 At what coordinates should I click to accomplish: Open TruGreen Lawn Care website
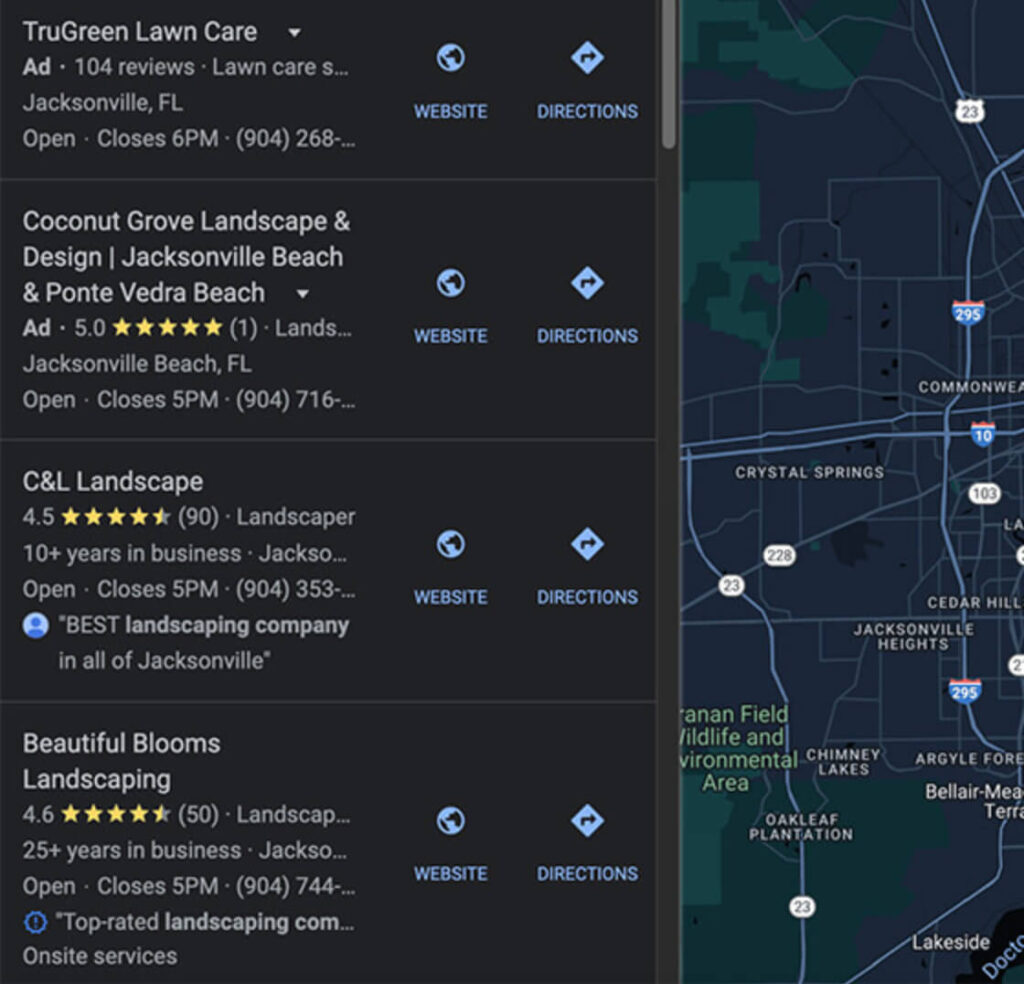[x=450, y=79]
